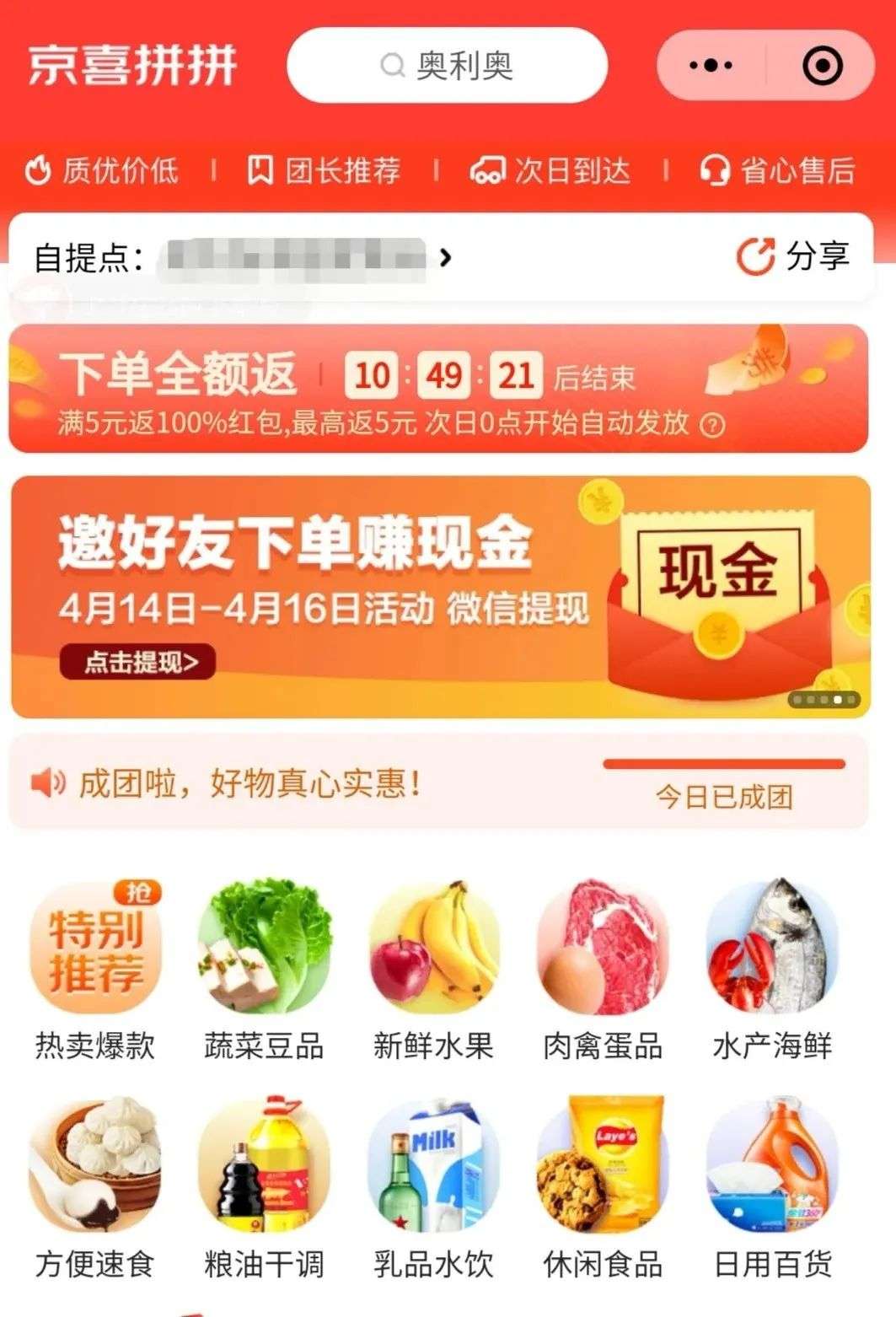Close the mini program with circle button
896x1317 pixels.
tap(822, 65)
